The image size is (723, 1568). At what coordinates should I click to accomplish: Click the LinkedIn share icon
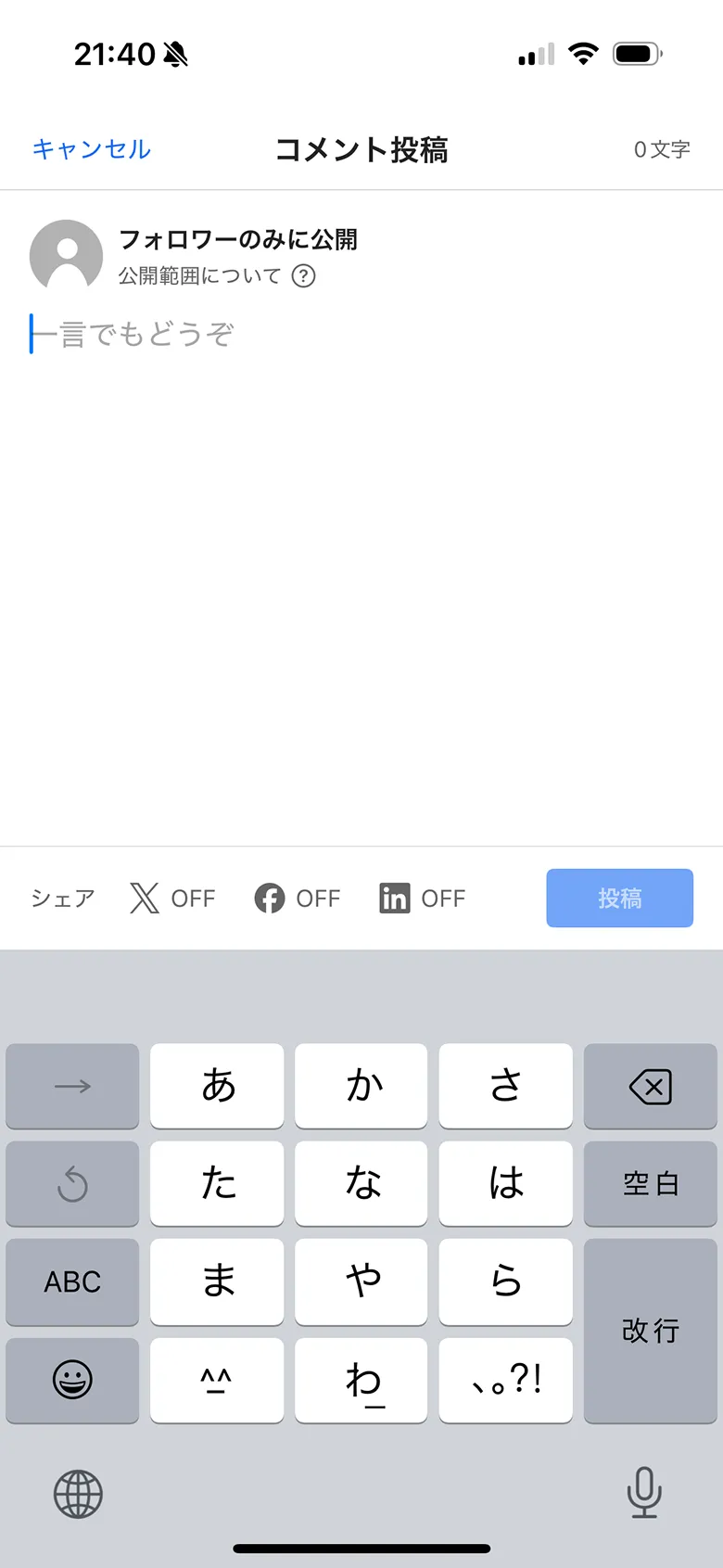tap(393, 898)
